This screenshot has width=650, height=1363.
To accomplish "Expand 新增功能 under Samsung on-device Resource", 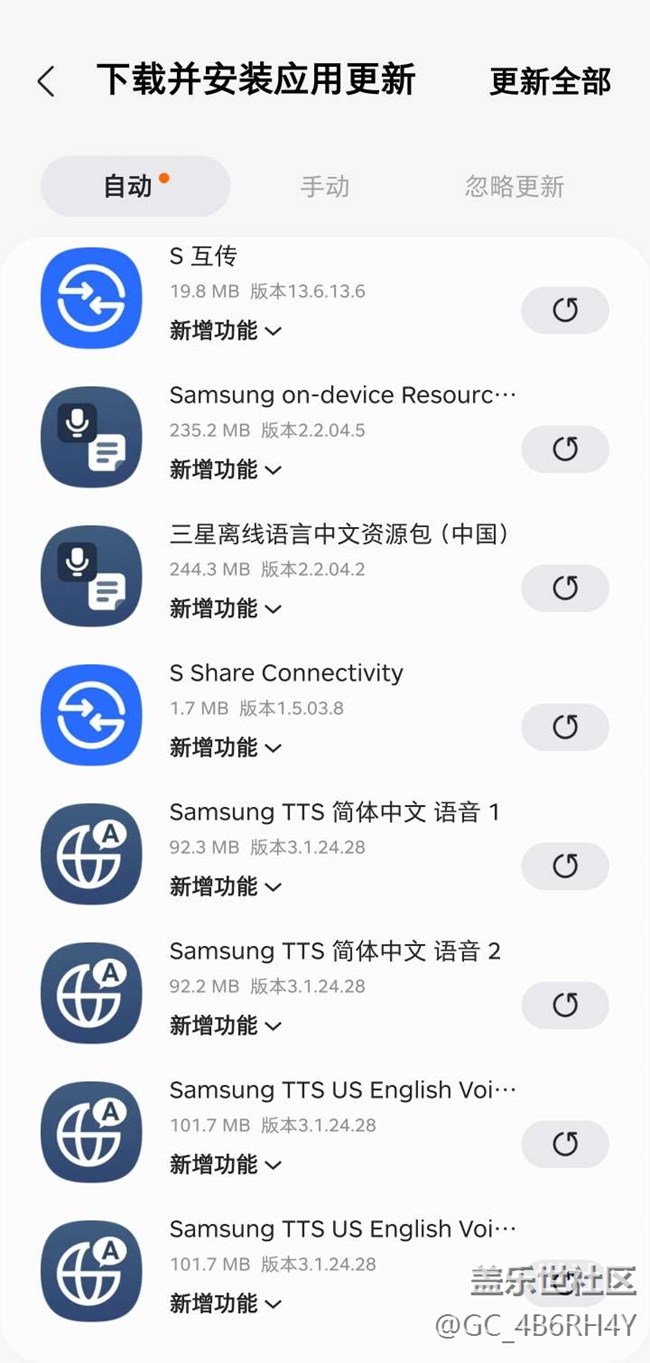I will click(225, 469).
